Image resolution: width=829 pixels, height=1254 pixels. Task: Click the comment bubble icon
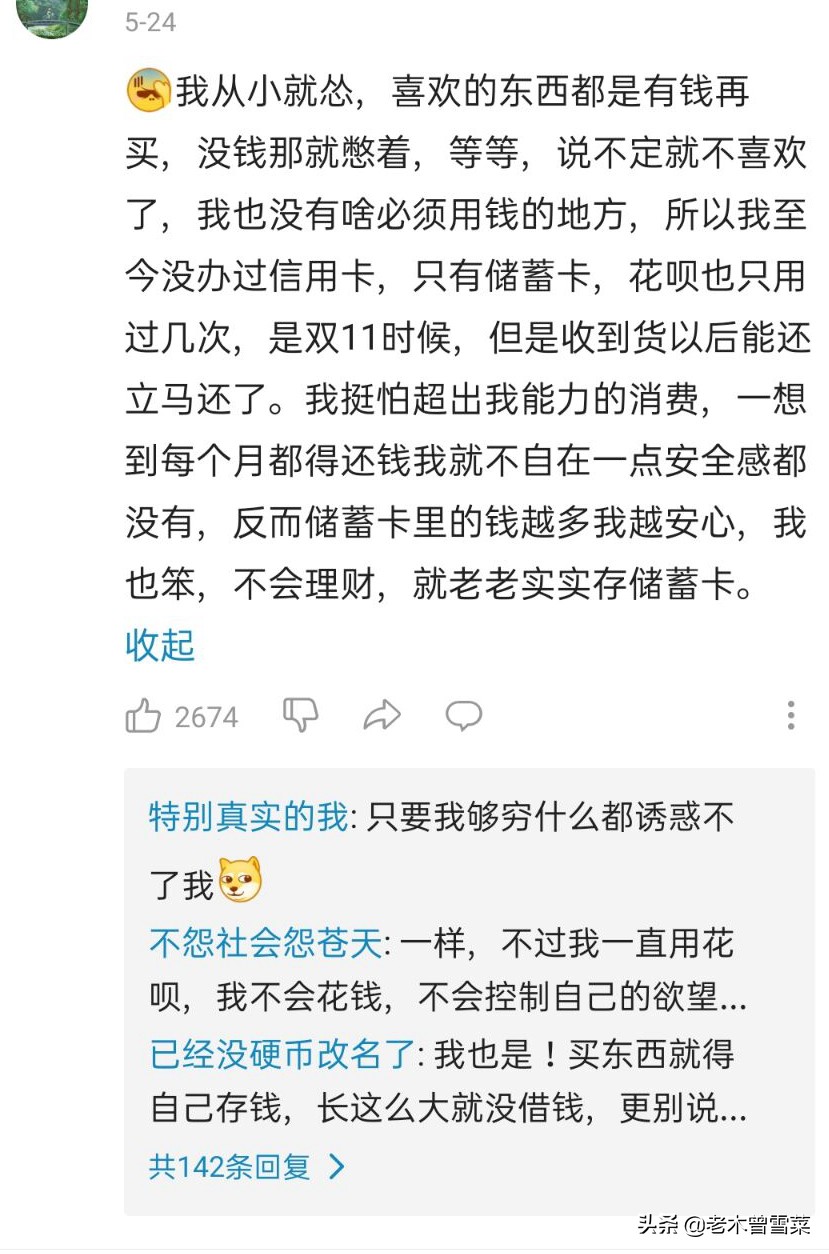[463, 715]
